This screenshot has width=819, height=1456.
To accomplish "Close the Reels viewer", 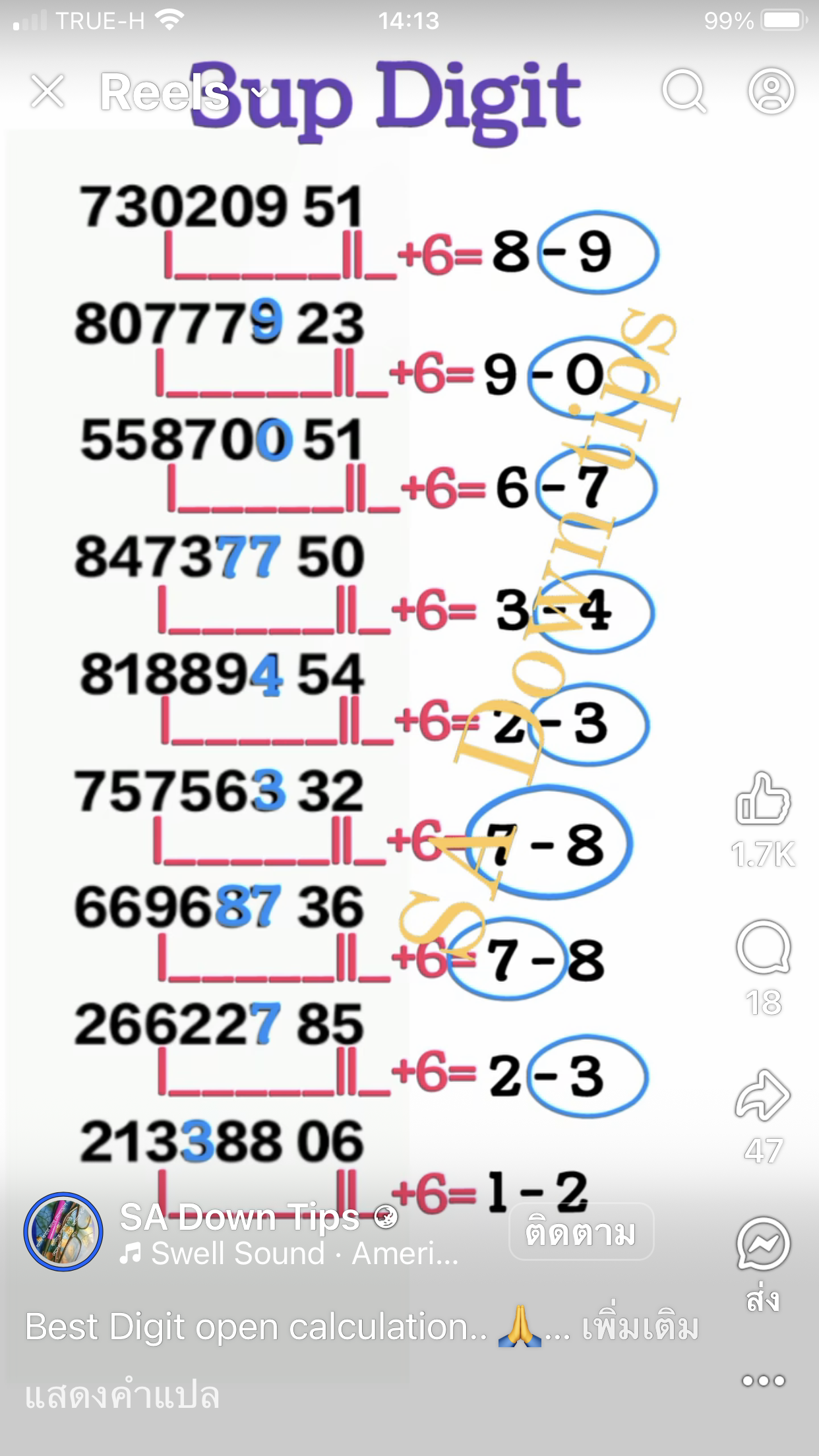I will (x=47, y=91).
